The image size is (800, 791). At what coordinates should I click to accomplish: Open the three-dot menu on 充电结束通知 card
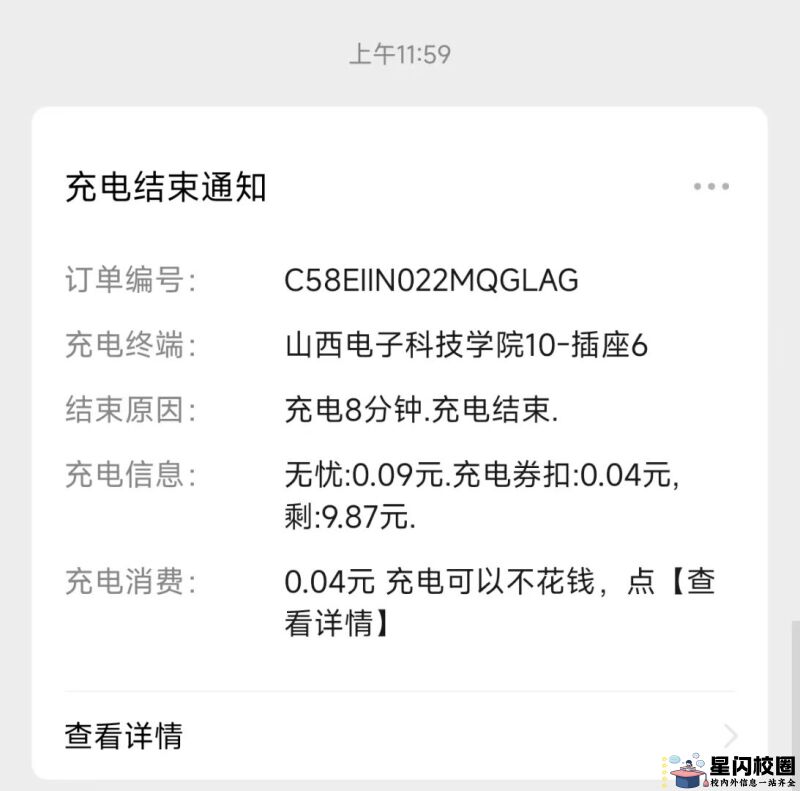(x=711, y=186)
